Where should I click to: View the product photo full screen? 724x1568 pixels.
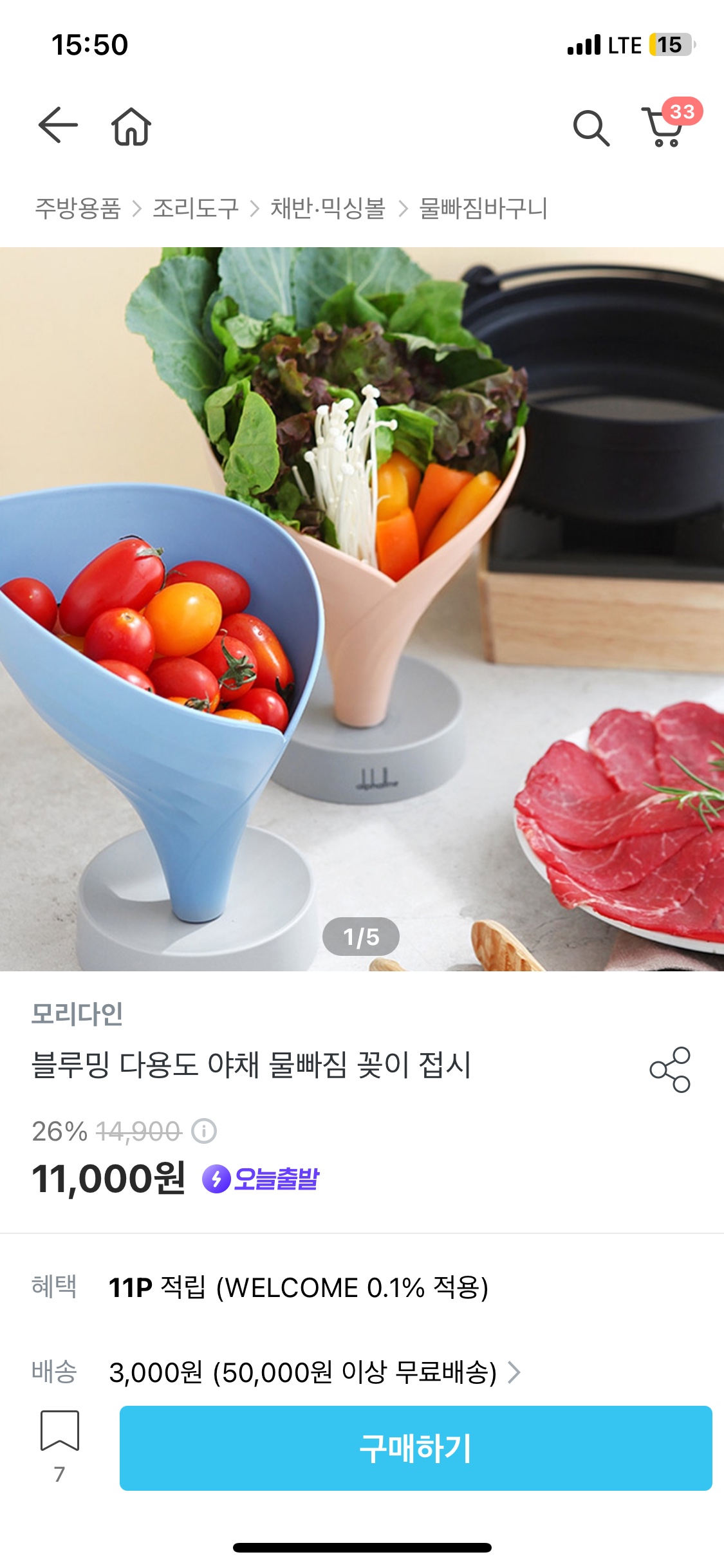pos(362,609)
